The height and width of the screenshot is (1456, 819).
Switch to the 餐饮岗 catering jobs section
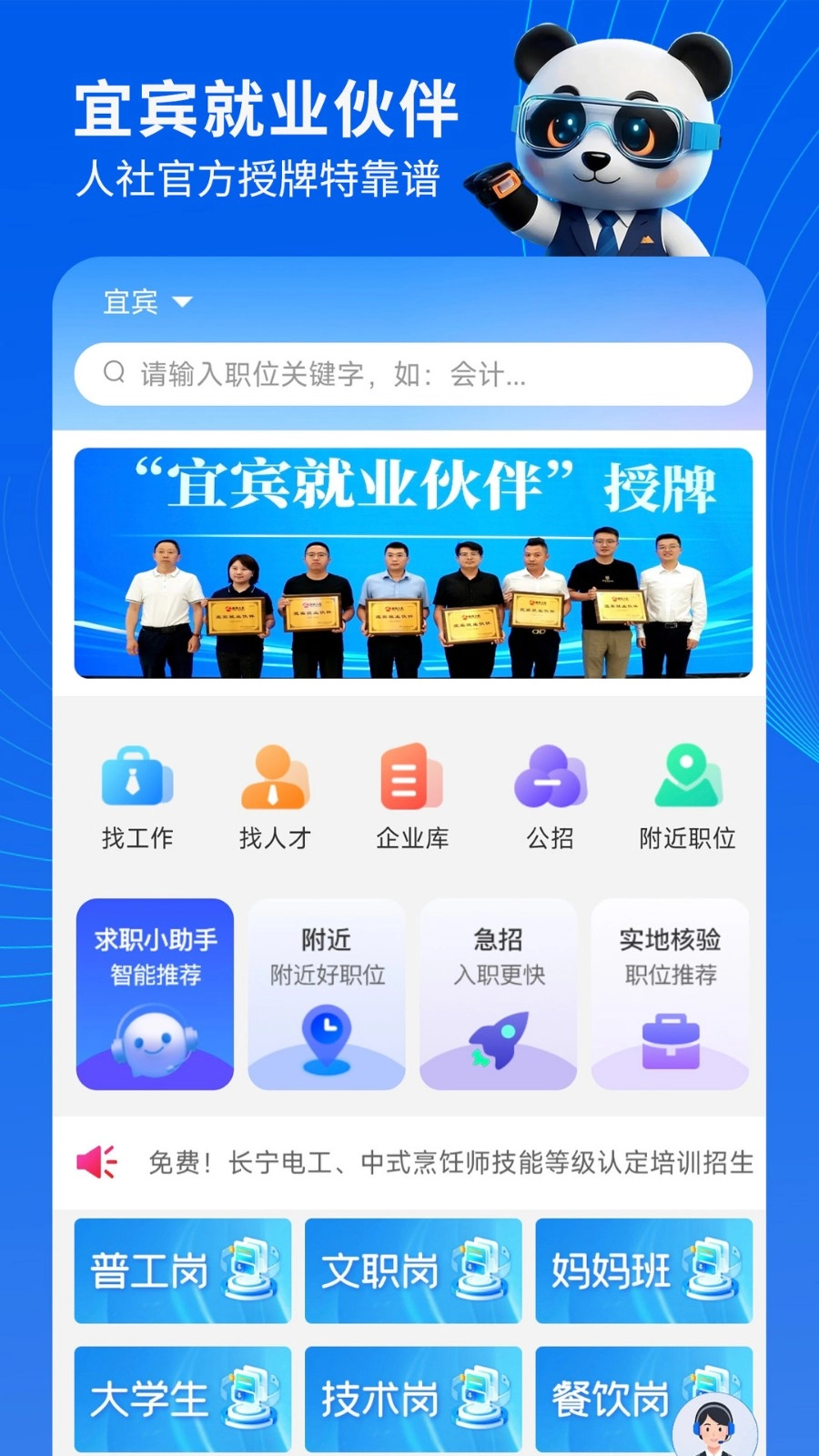coord(643,1397)
